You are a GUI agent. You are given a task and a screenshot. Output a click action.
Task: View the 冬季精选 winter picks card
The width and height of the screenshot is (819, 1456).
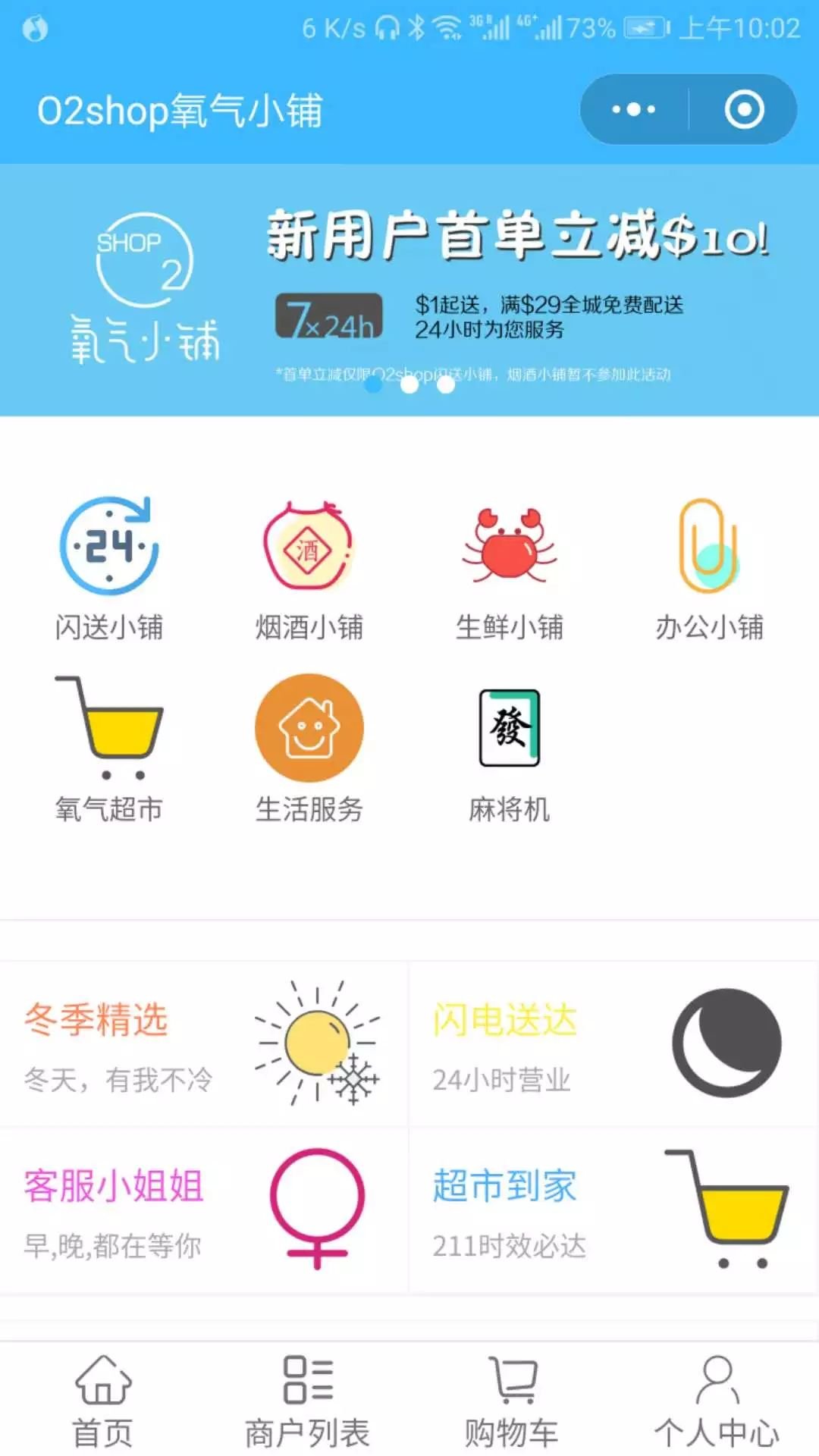coord(203,1044)
